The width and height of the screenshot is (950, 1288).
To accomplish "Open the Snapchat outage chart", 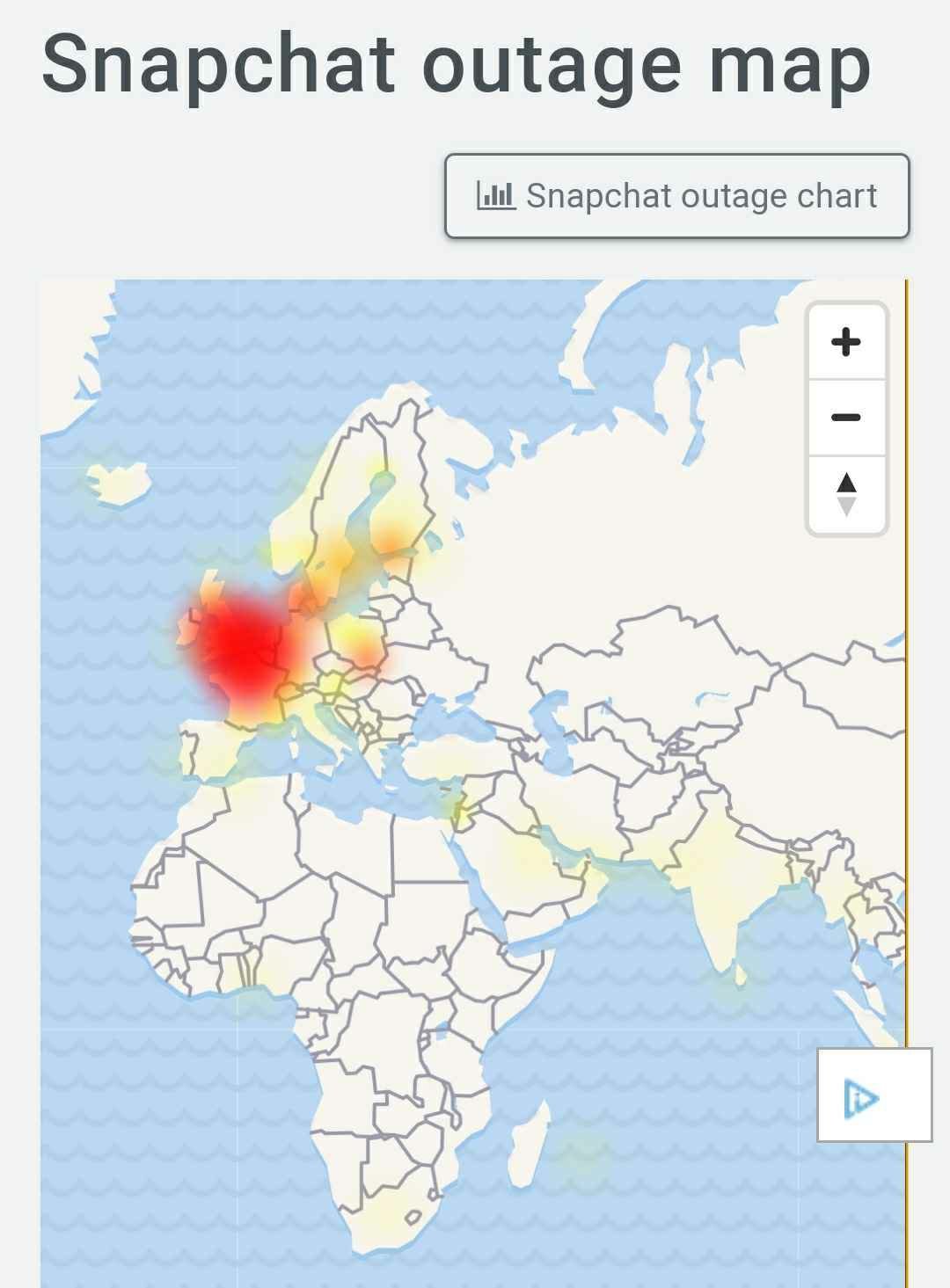I will click(676, 196).
